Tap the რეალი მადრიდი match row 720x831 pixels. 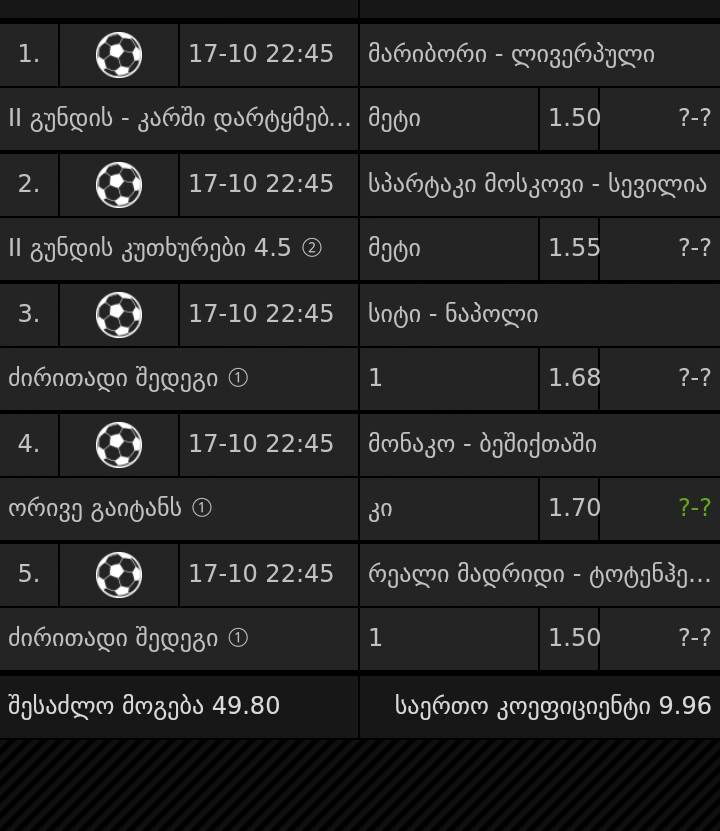pos(539,574)
